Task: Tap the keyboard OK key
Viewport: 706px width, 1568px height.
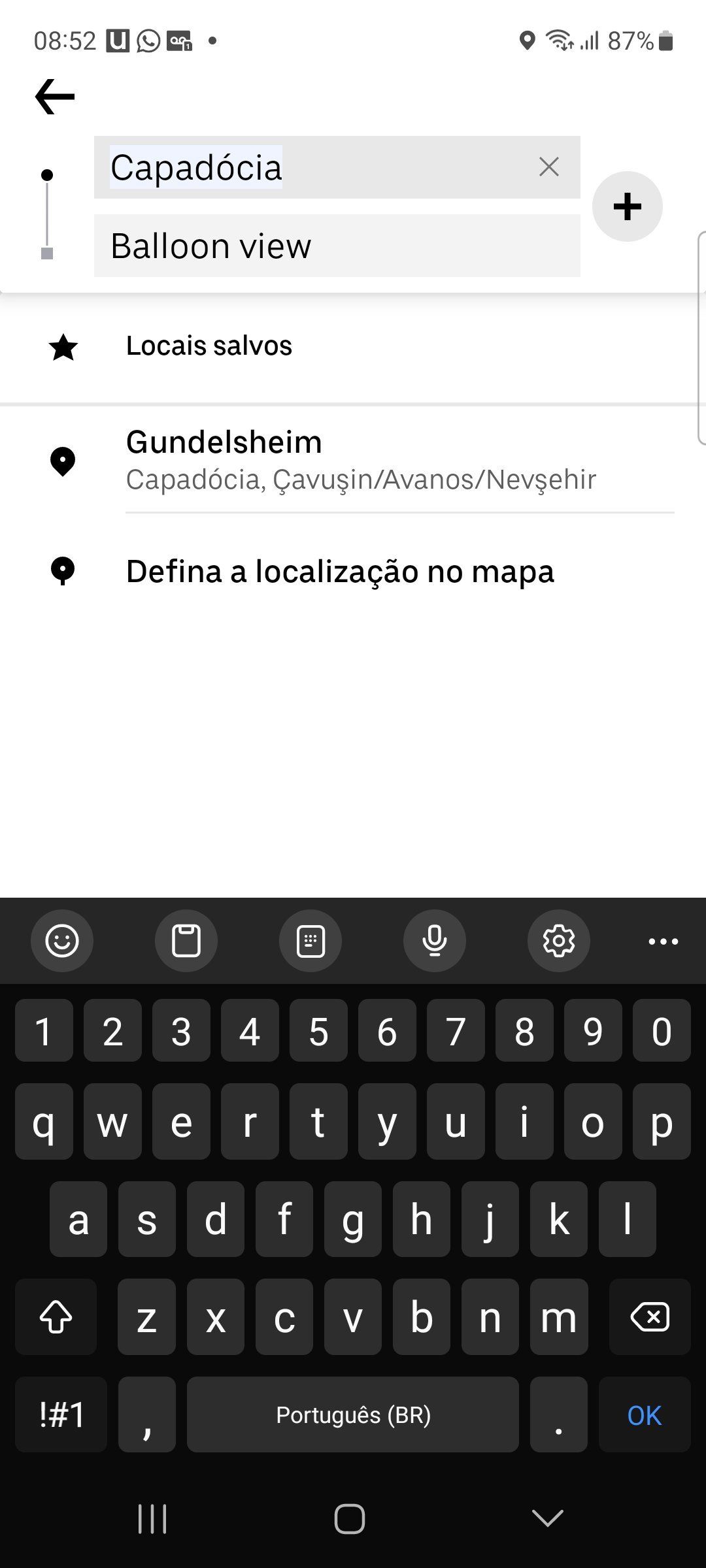Action: click(x=645, y=1415)
